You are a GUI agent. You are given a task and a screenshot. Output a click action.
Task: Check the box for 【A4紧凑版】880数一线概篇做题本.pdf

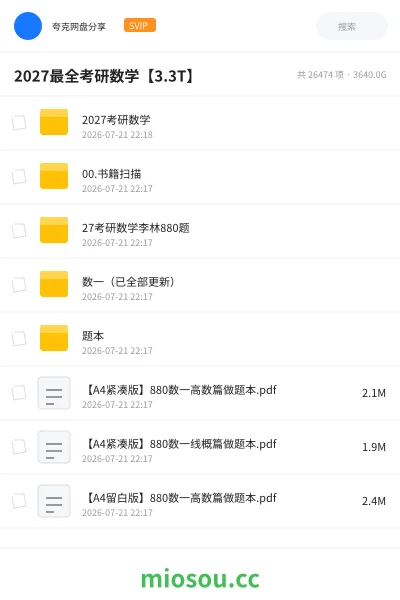pos(19,446)
